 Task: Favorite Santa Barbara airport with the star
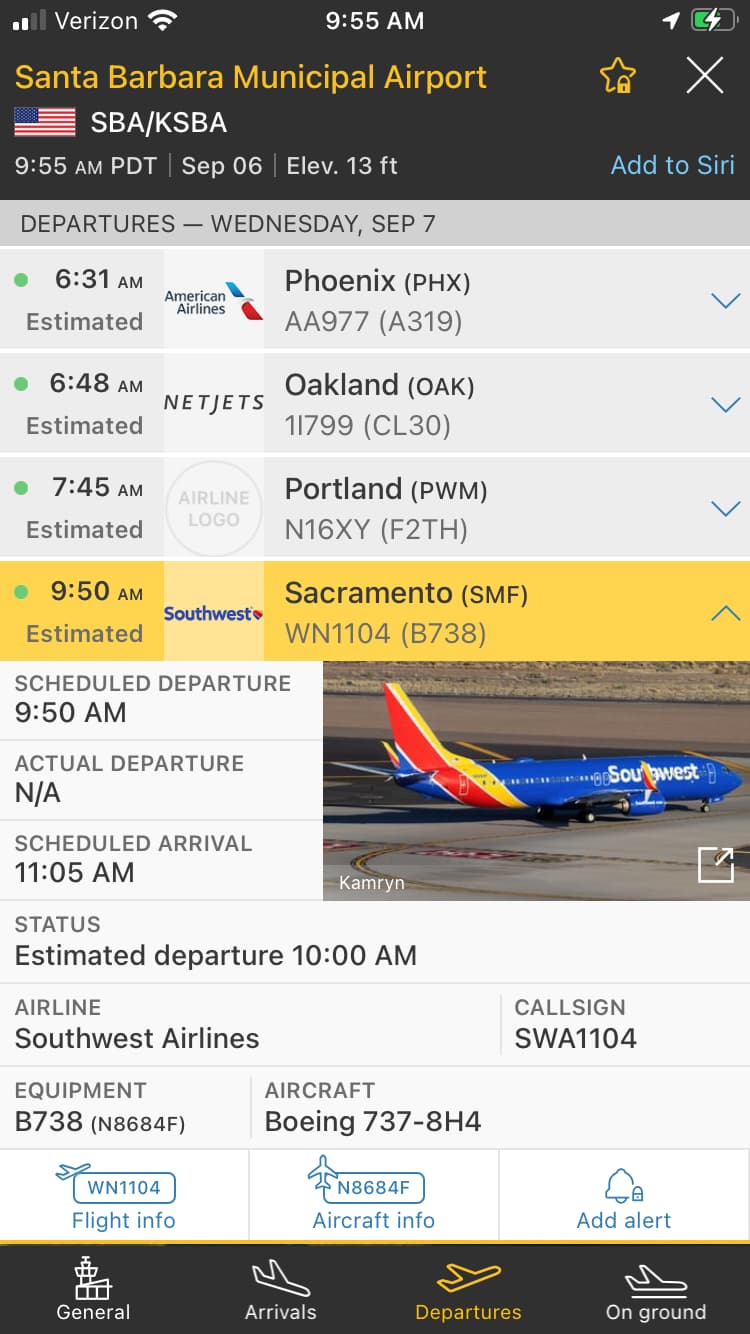(x=618, y=76)
